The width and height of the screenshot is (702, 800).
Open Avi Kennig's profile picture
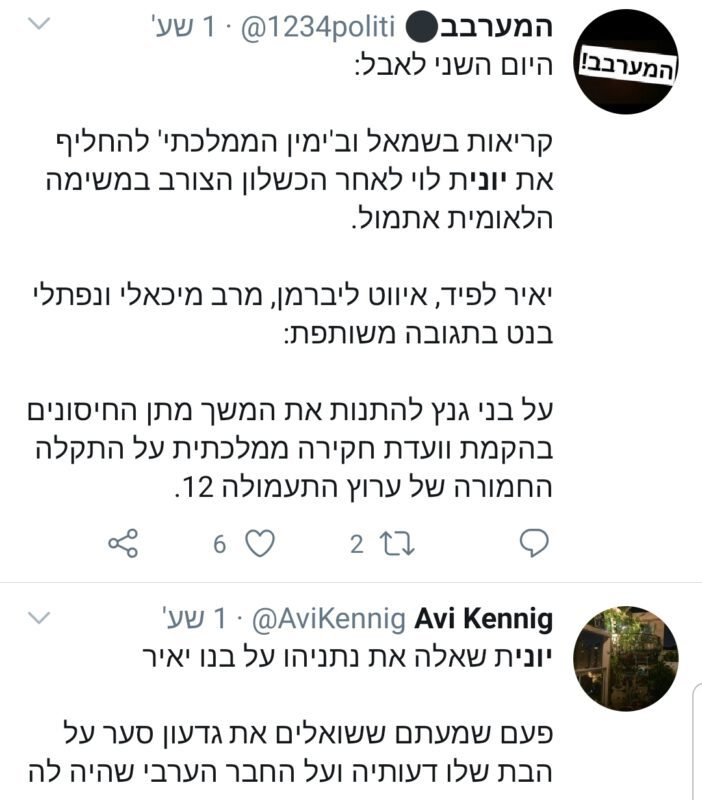pyautogui.click(x=627, y=657)
